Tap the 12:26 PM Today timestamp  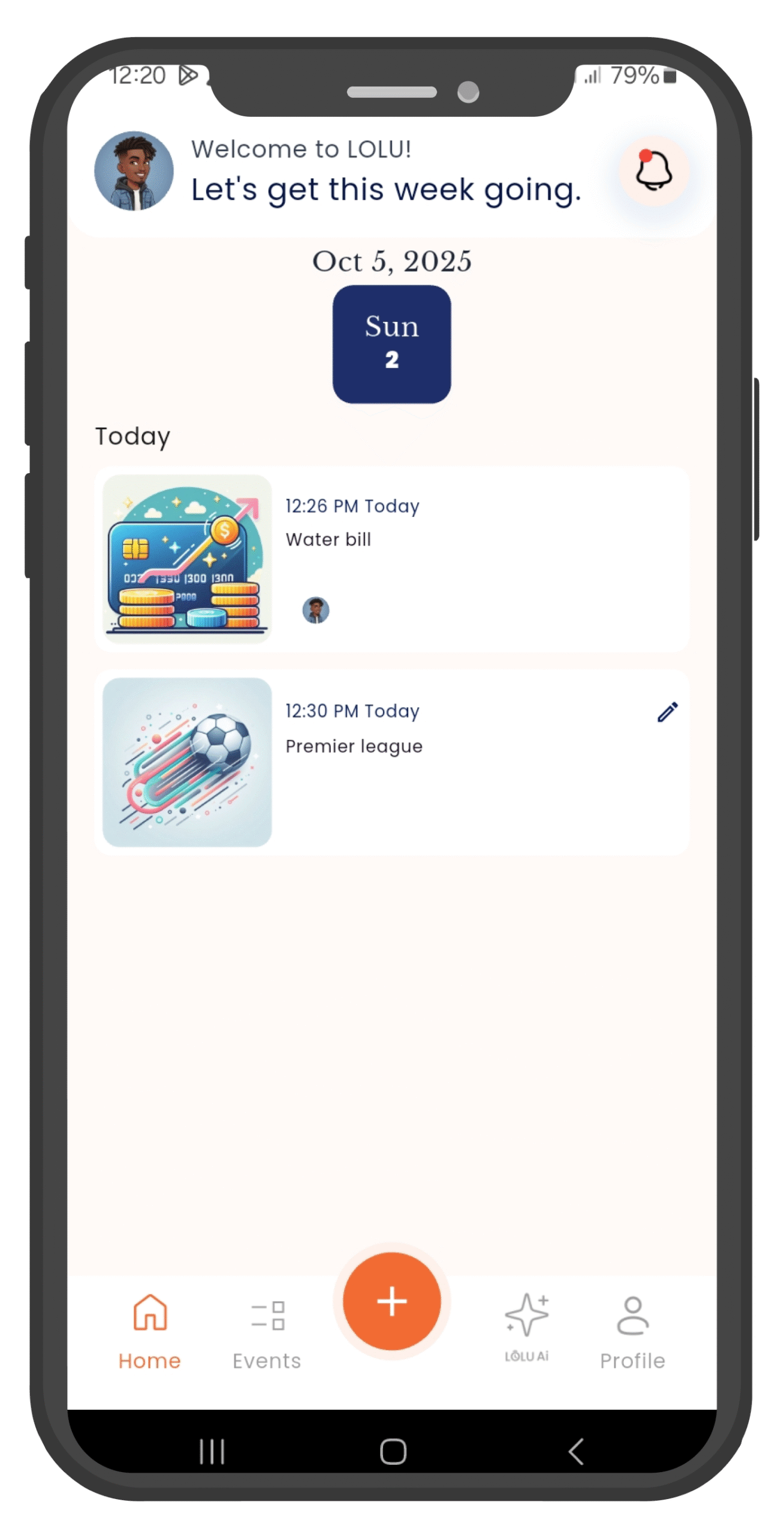pos(352,505)
